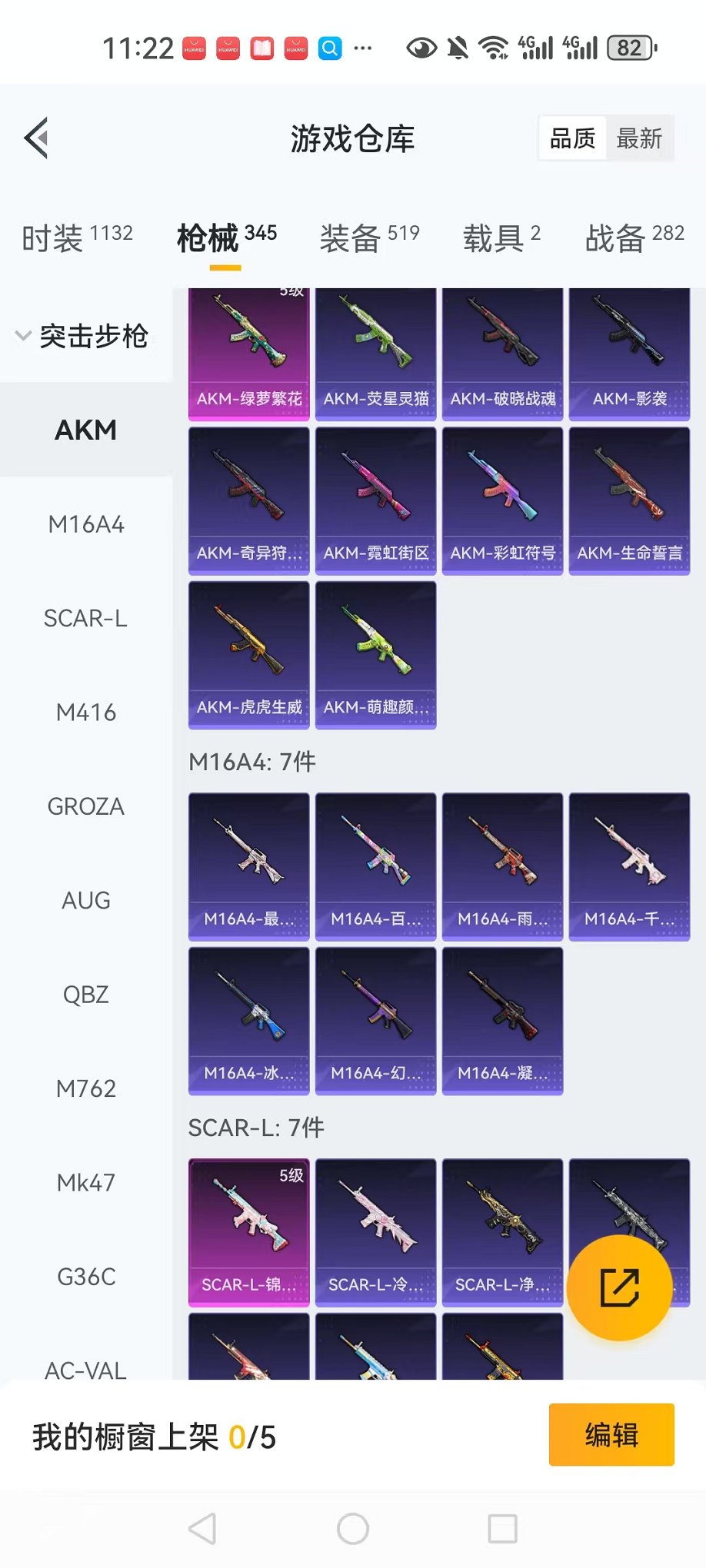Viewport: 706px width, 1568px height.
Task: Open the AKM-霓虹街区 skin
Action: click(x=375, y=500)
